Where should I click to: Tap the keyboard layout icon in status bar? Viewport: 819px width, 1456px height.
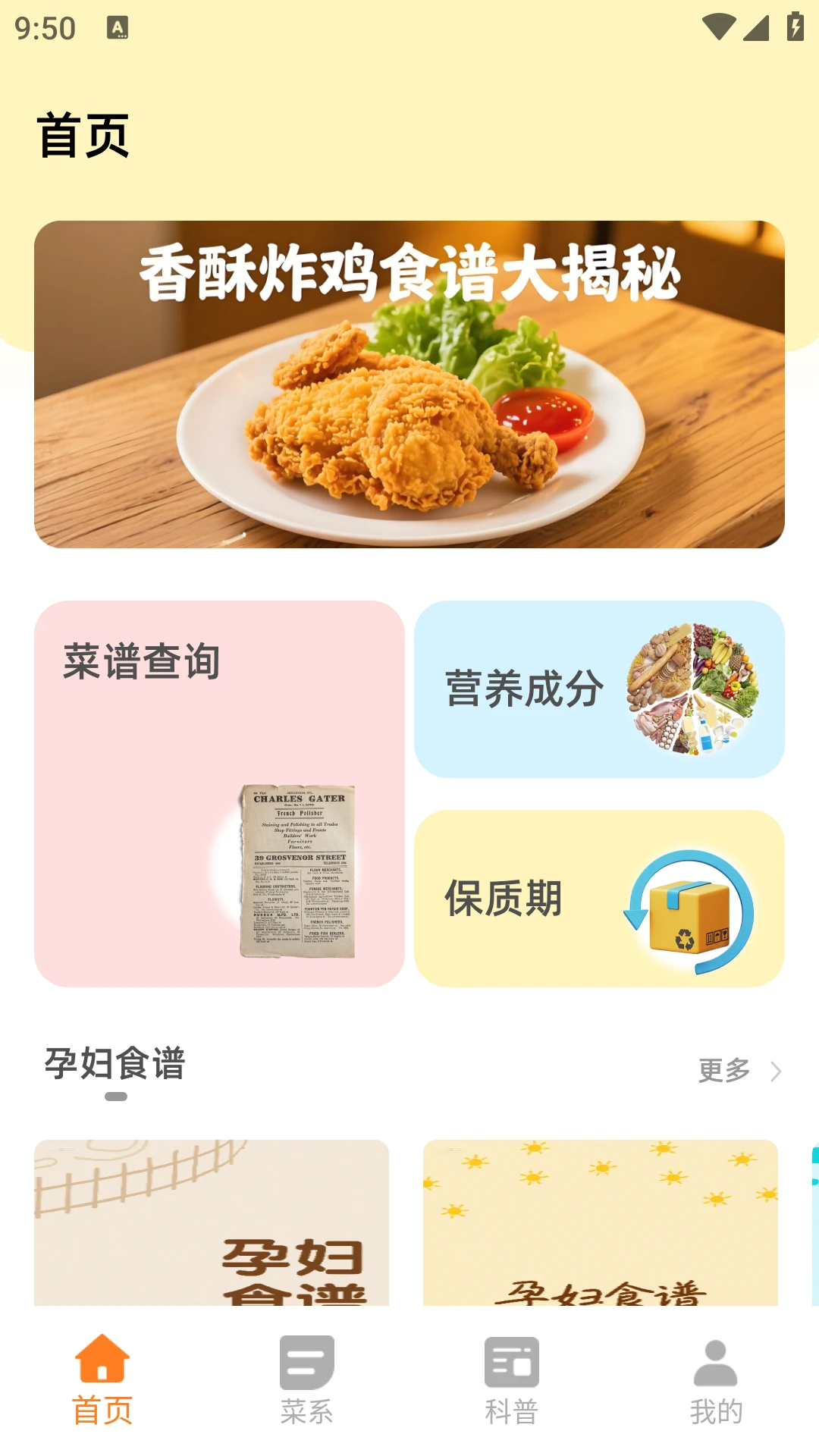(x=118, y=28)
